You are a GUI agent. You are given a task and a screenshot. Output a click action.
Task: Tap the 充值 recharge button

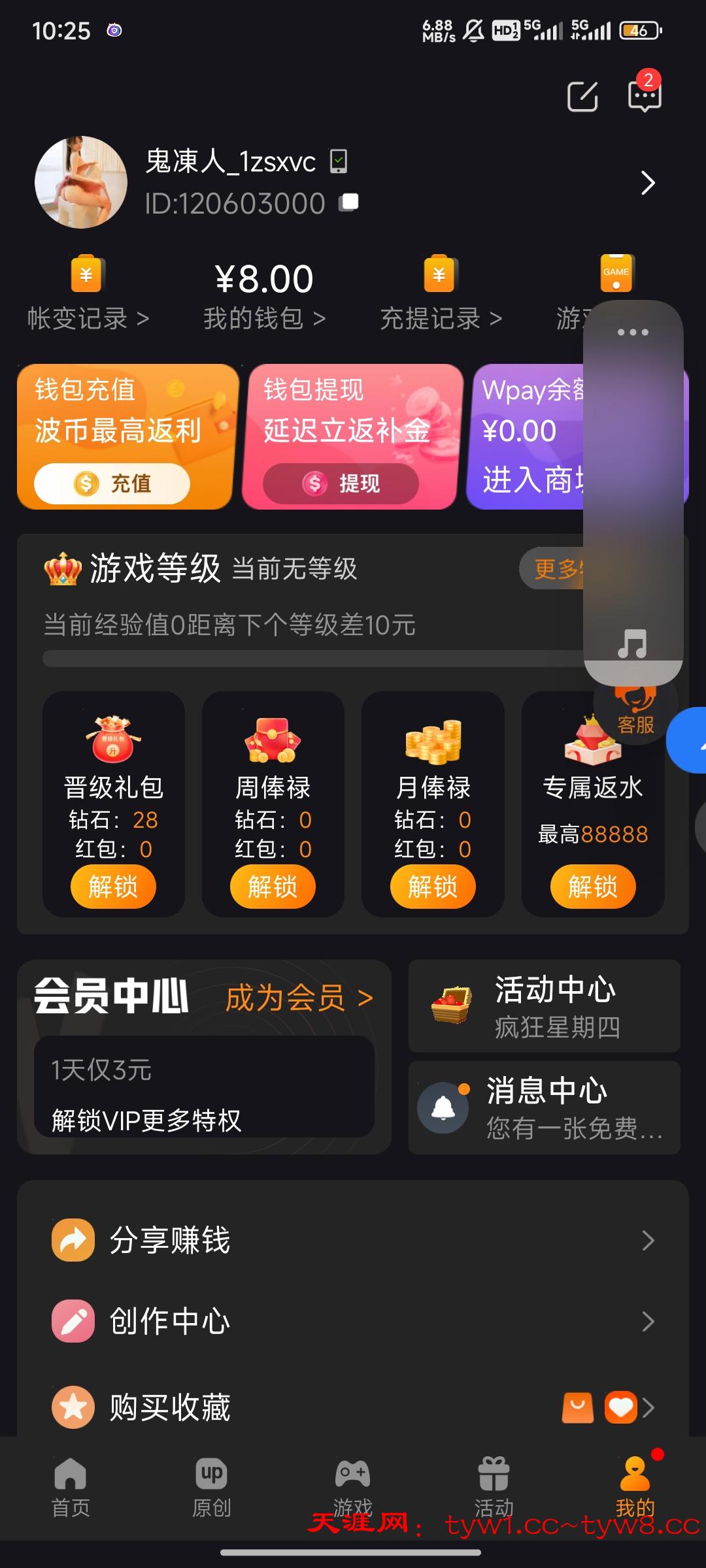click(112, 483)
